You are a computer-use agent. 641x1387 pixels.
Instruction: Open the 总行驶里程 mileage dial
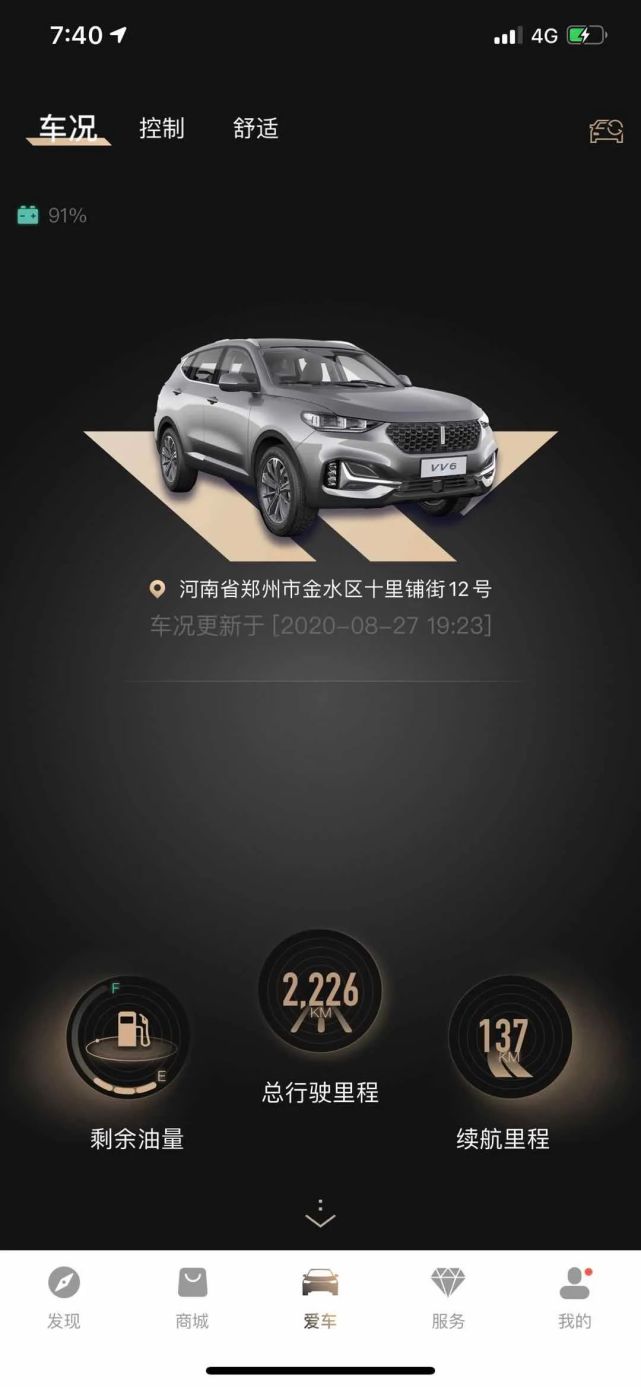tap(320, 991)
